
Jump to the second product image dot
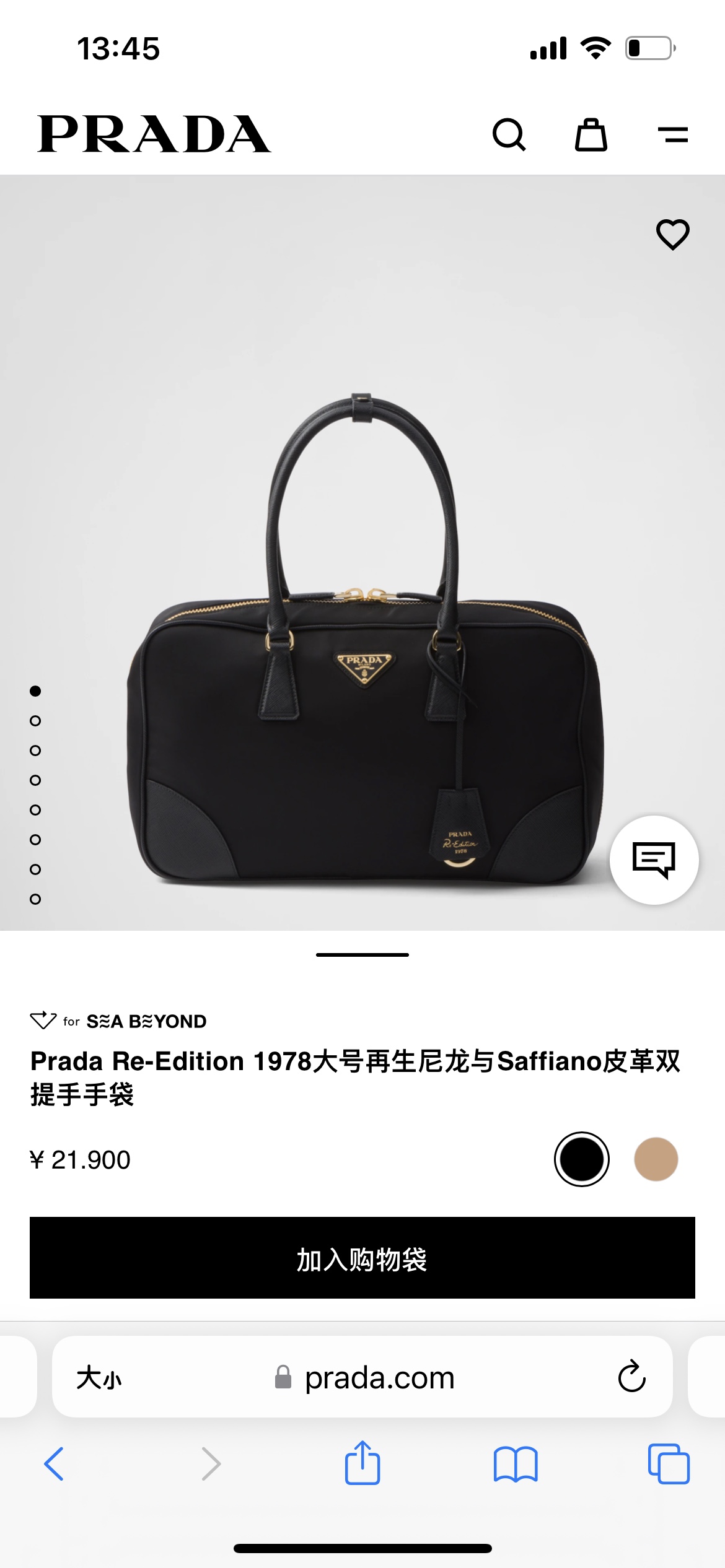(x=35, y=721)
